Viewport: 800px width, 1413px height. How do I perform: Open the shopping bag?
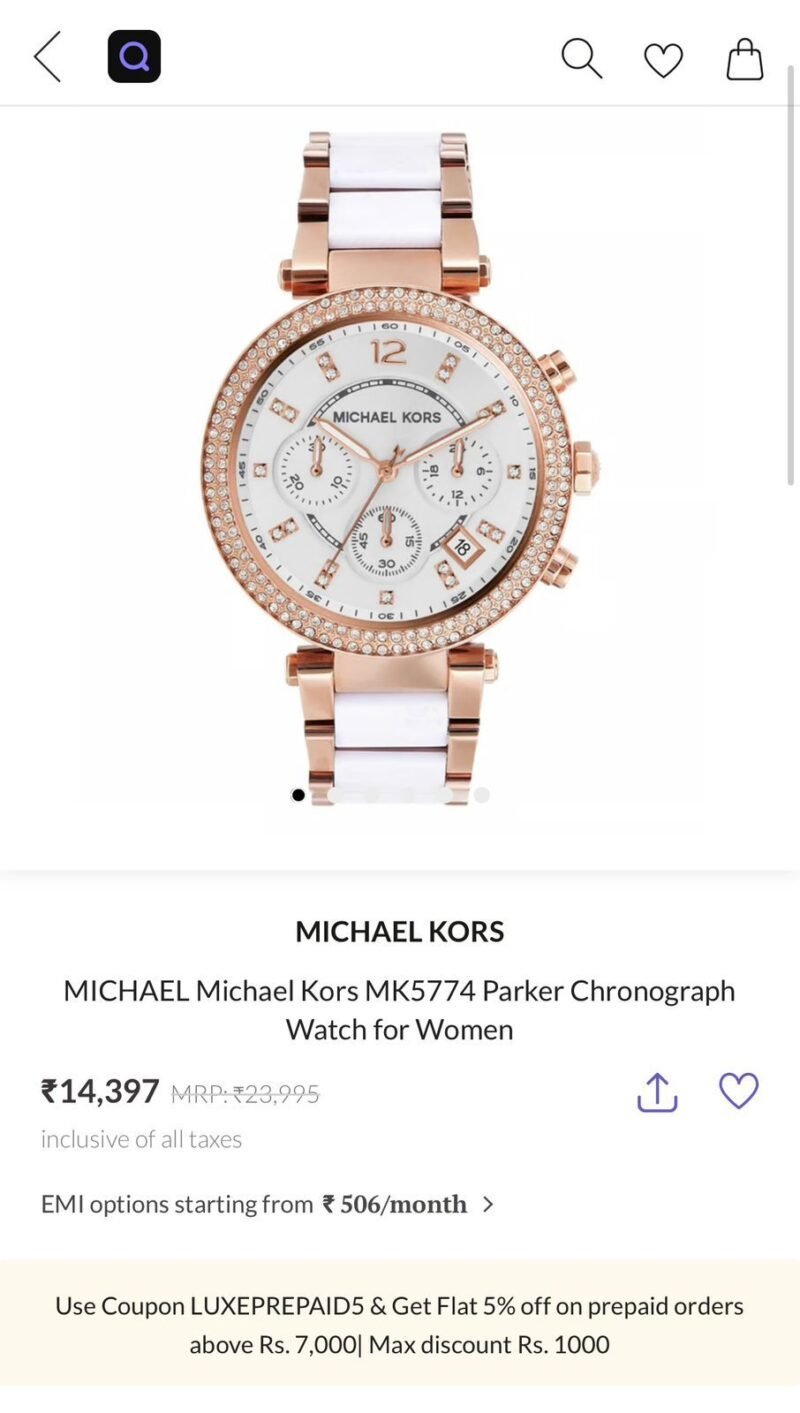(x=745, y=59)
